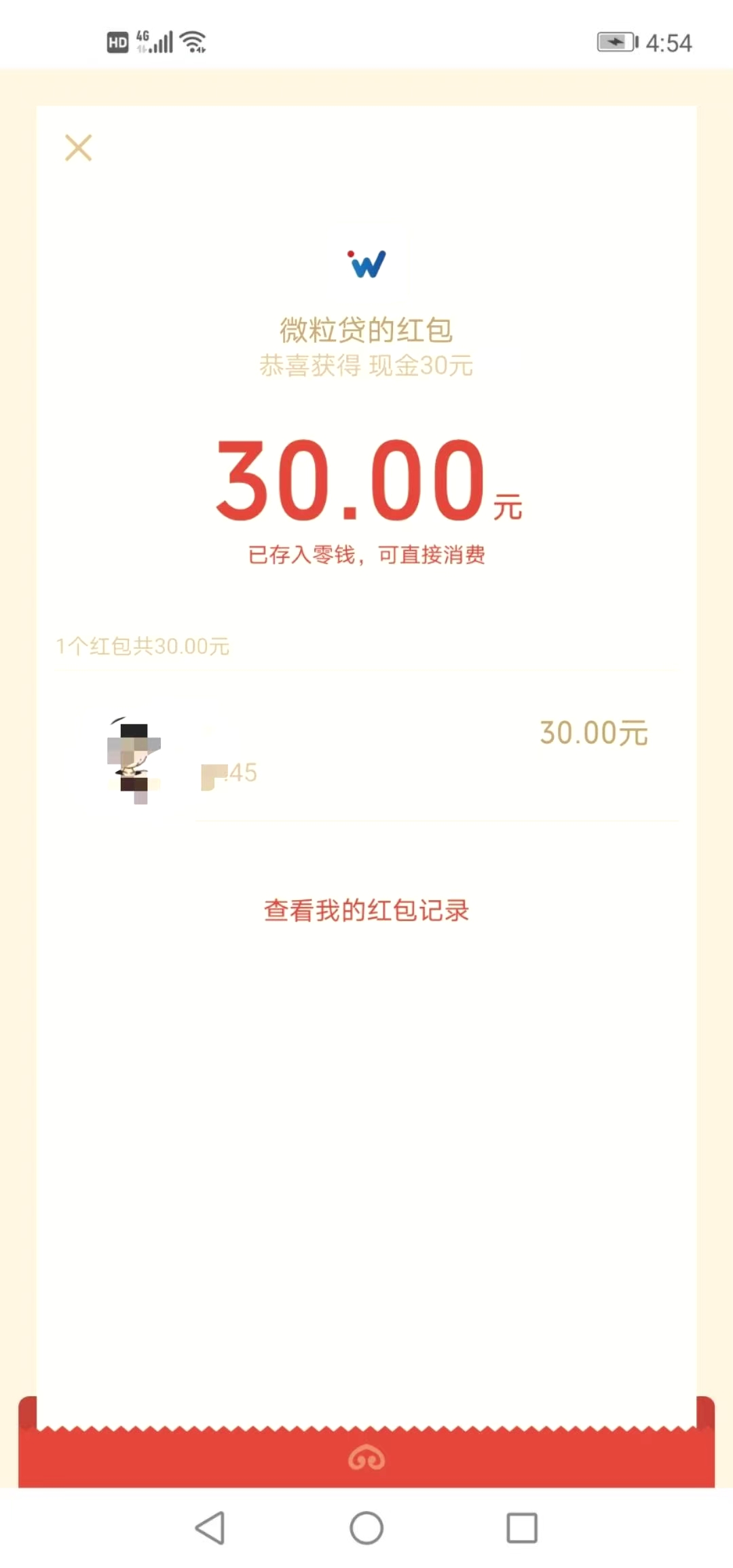Tap the 4:54 clock in status bar
Viewport: 733px width, 1568px height.
click(x=667, y=42)
